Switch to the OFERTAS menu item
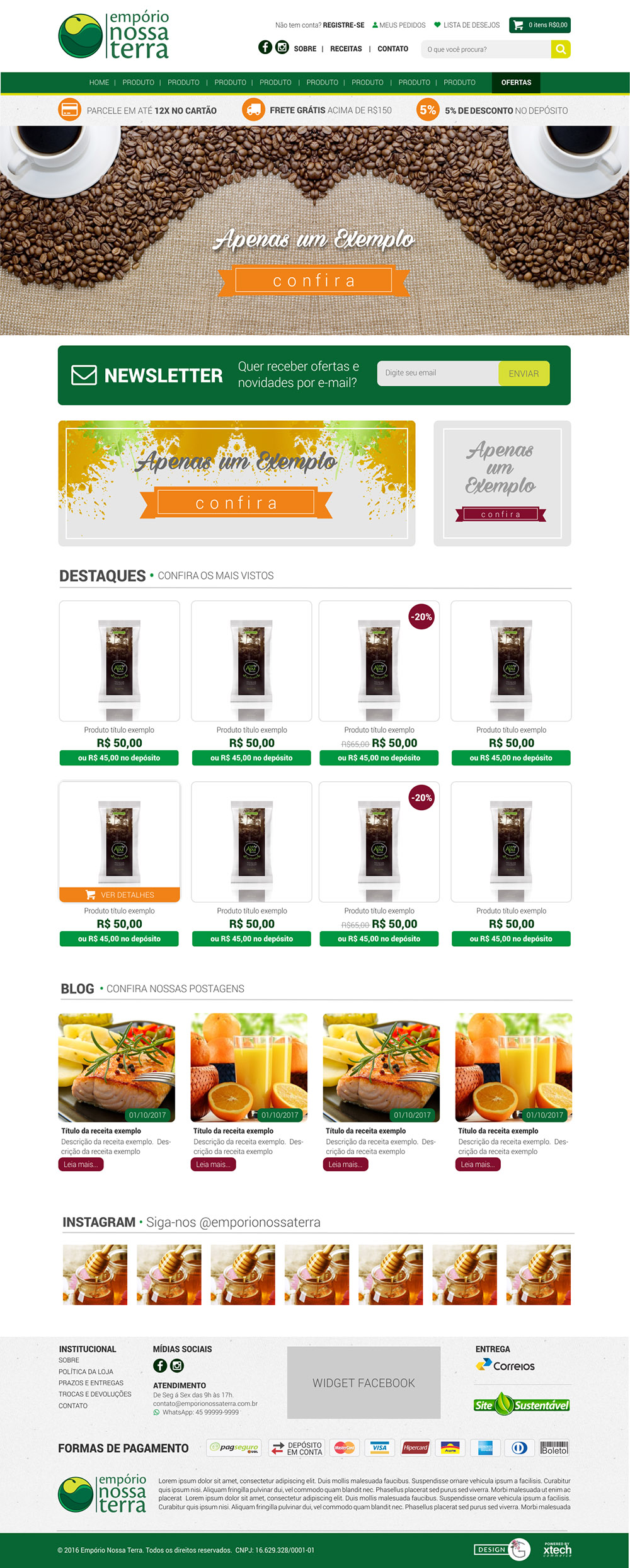630x1568 pixels. tap(516, 83)
